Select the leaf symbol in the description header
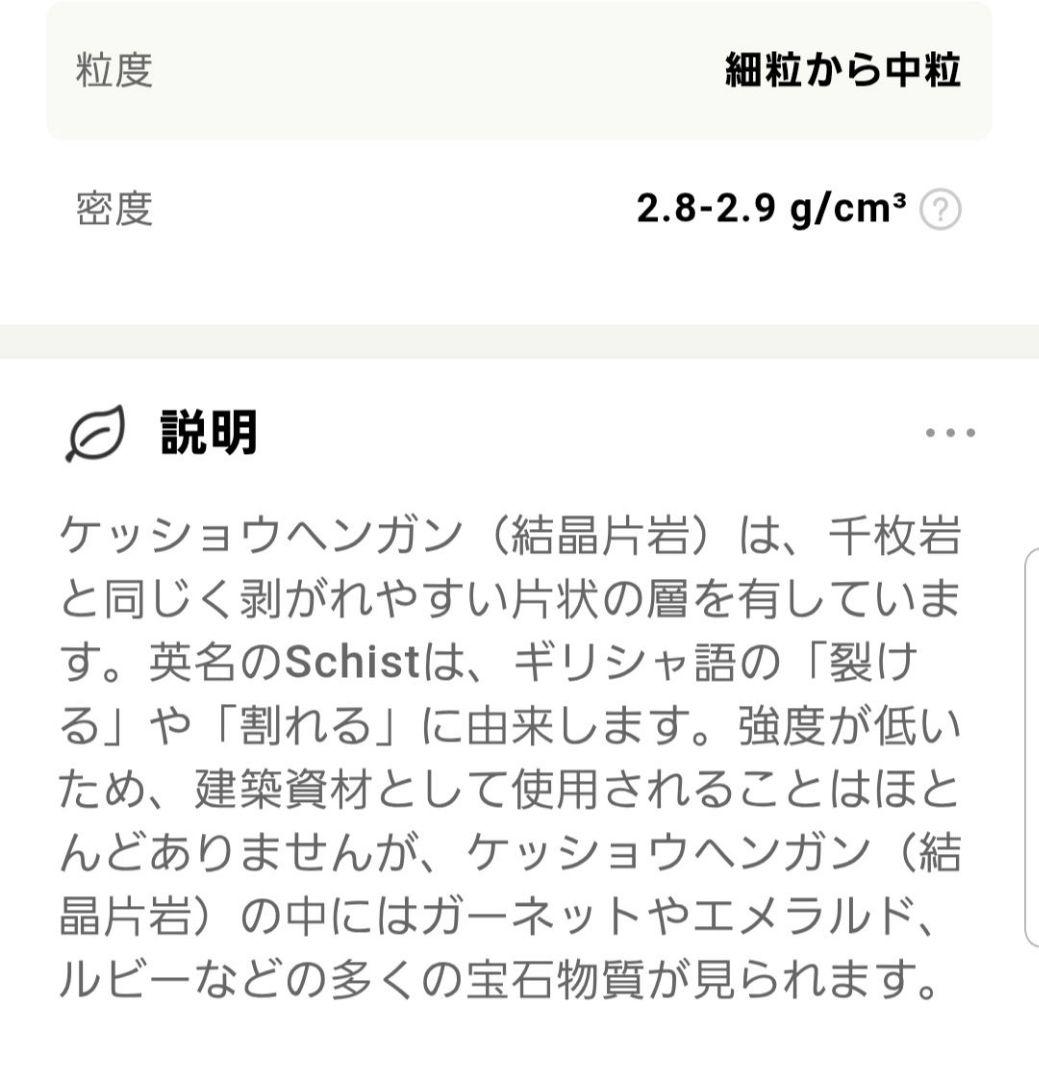Image resolution: width=1039 pixels, height=1080 pixels. click(95, 432)
